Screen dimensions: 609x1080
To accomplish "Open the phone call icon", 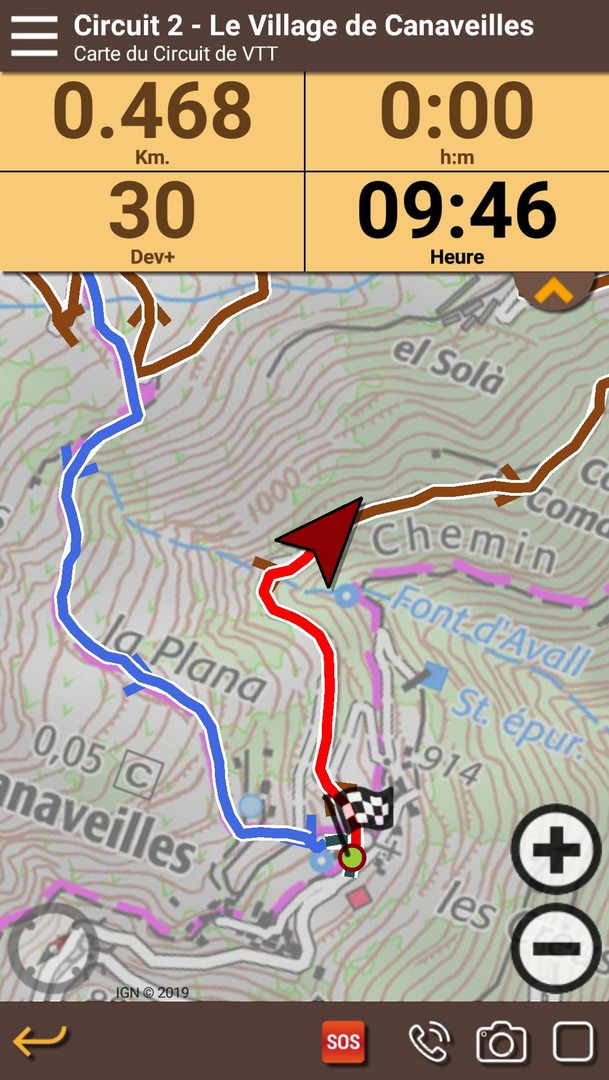I will tap(429, 1042).
